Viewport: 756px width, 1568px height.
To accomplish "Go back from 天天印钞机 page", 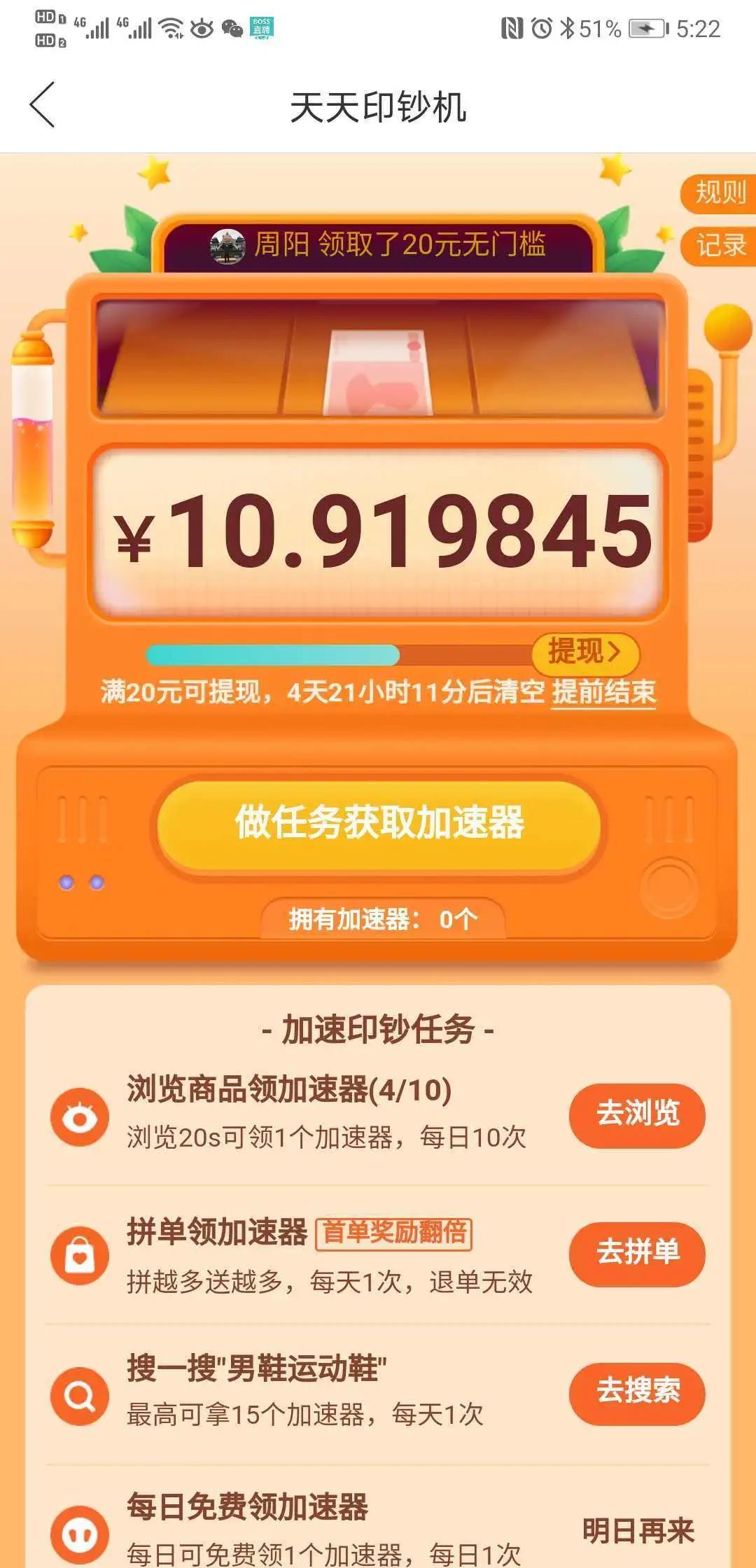I will click(x=43, y=106).
